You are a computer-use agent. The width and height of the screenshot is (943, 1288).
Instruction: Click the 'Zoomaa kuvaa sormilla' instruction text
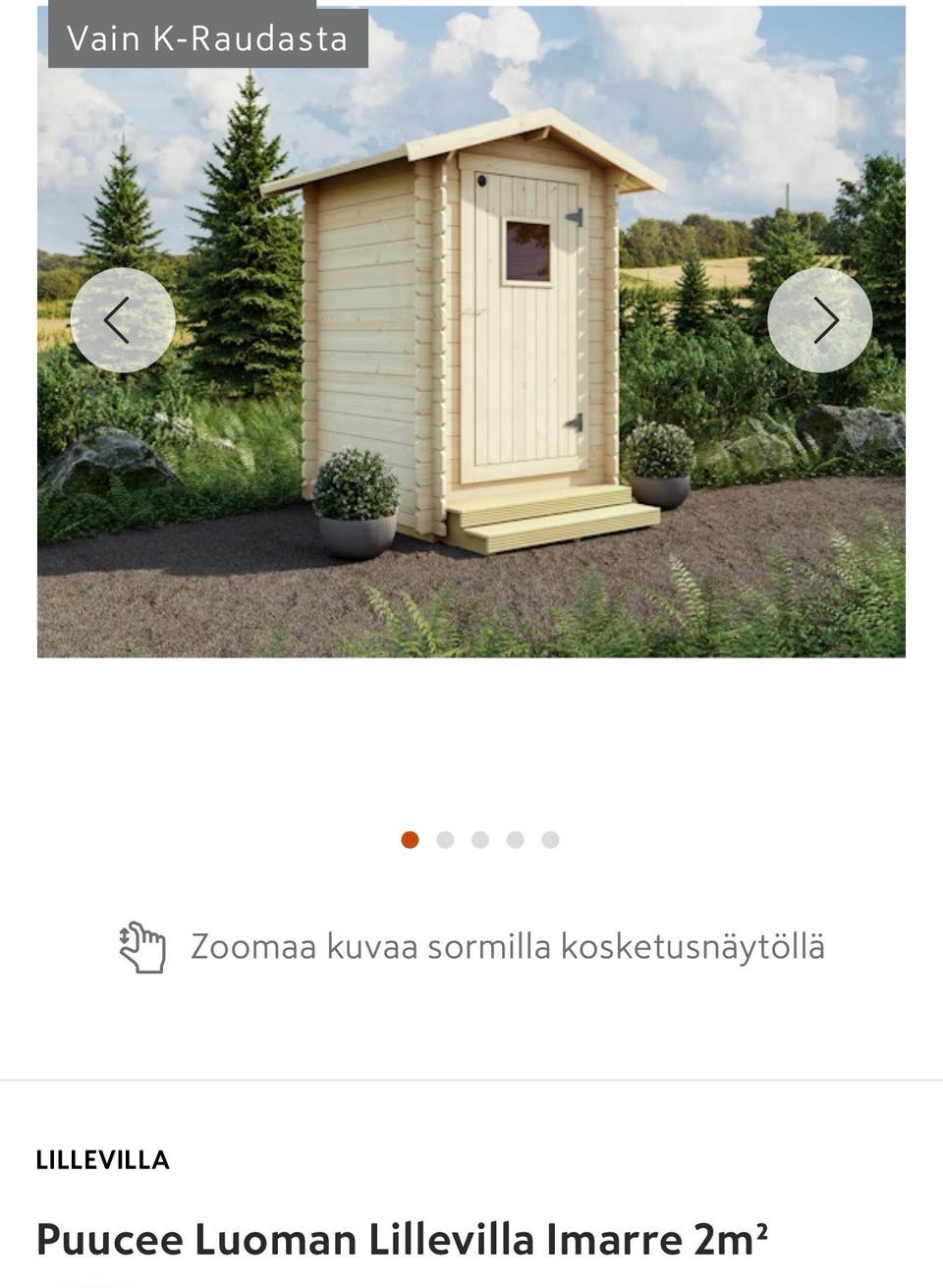(510, 947)
